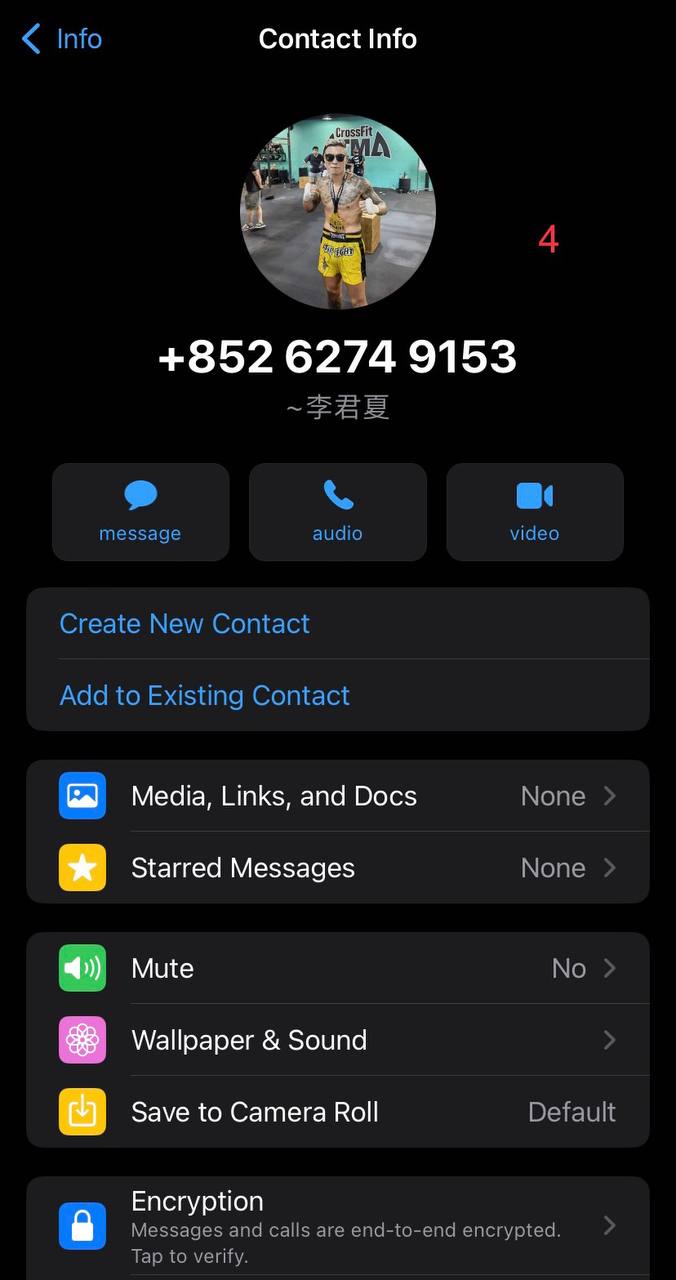676x1280 pixels.
Task: Select Create New Contact
Action: [185, 623]
